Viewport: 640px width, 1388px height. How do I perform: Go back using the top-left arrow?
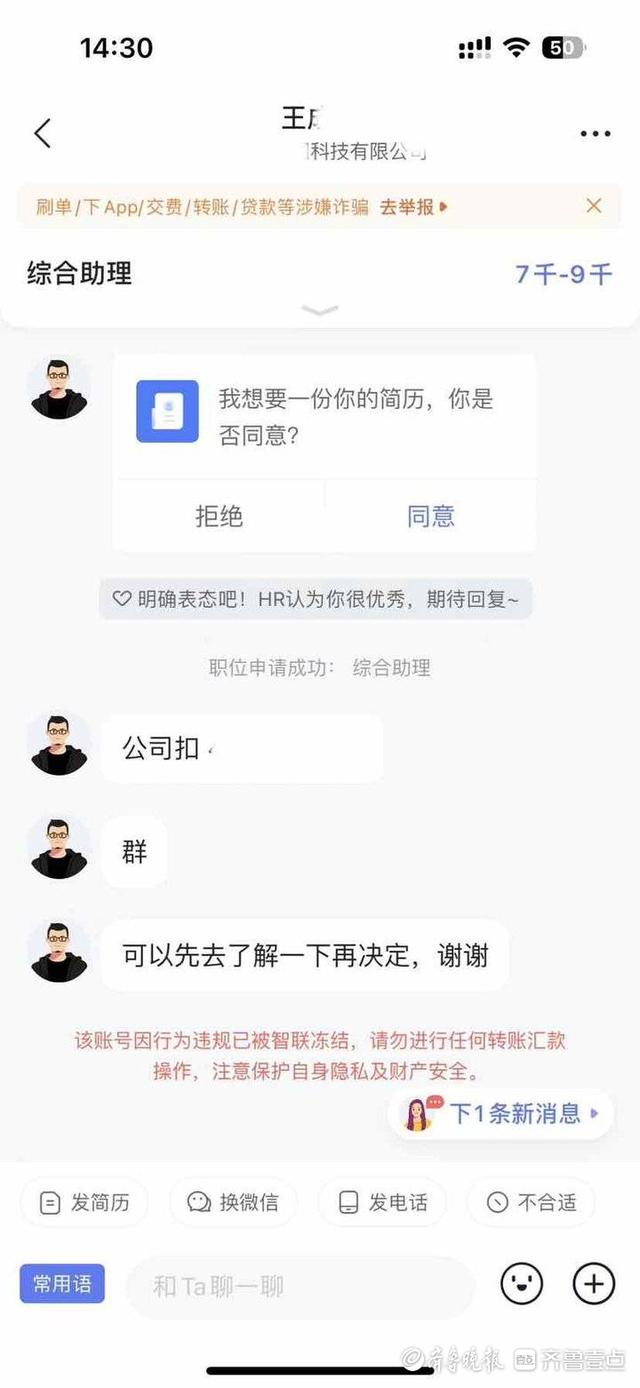tap(42, 133)
